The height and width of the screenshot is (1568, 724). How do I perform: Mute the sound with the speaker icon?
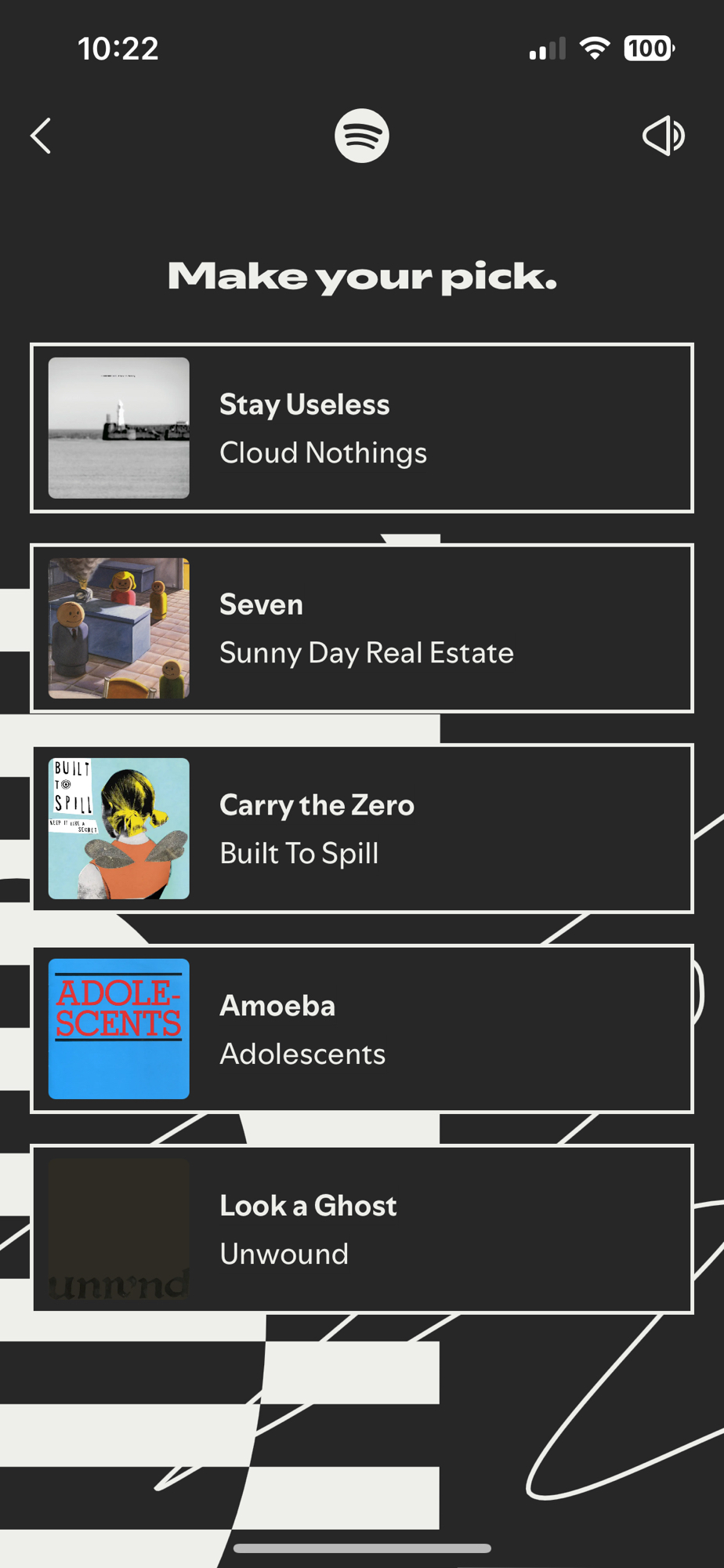point(663,136)
